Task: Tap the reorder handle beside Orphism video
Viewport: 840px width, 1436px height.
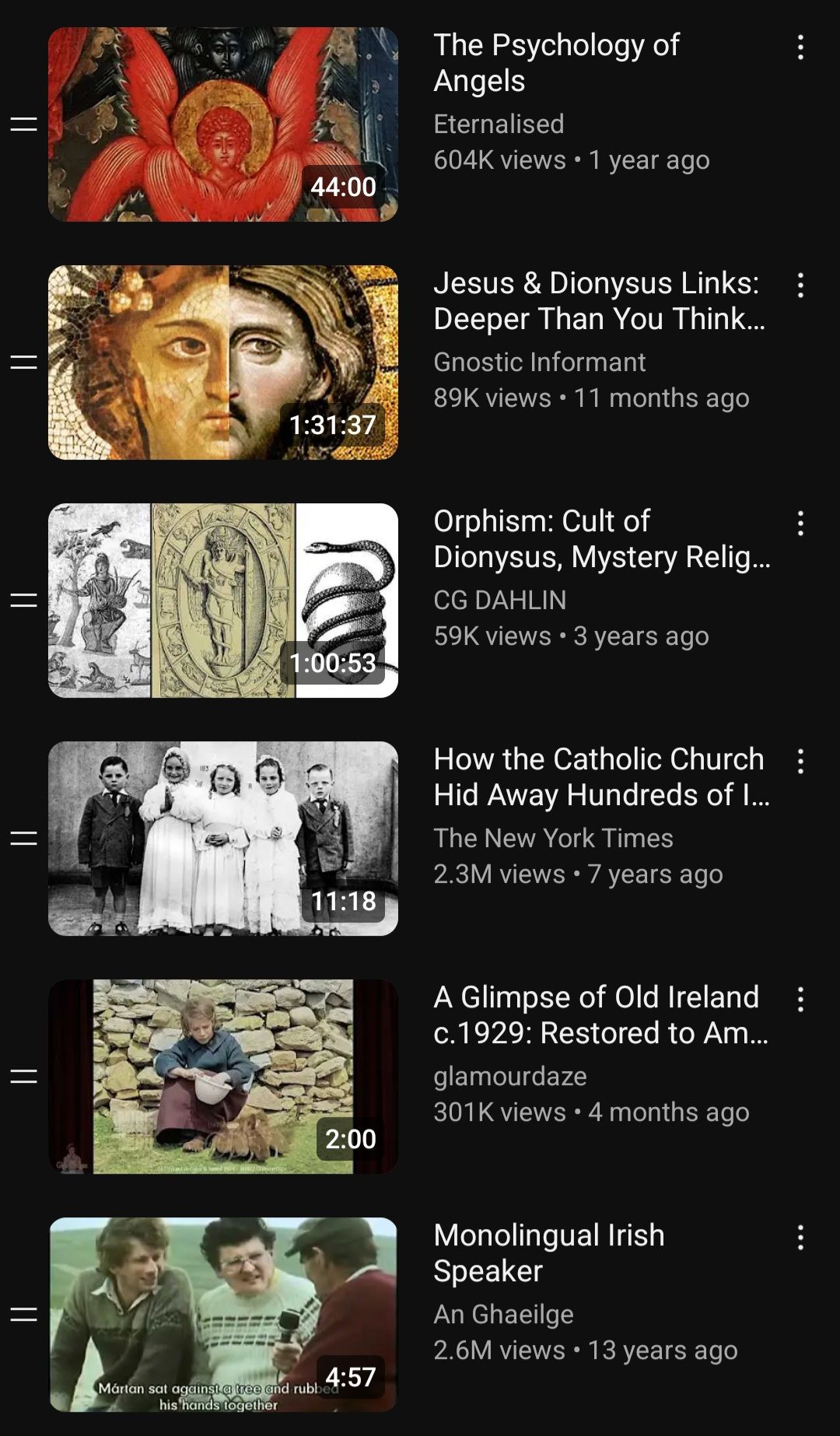Action: click(x=23, y=601)
